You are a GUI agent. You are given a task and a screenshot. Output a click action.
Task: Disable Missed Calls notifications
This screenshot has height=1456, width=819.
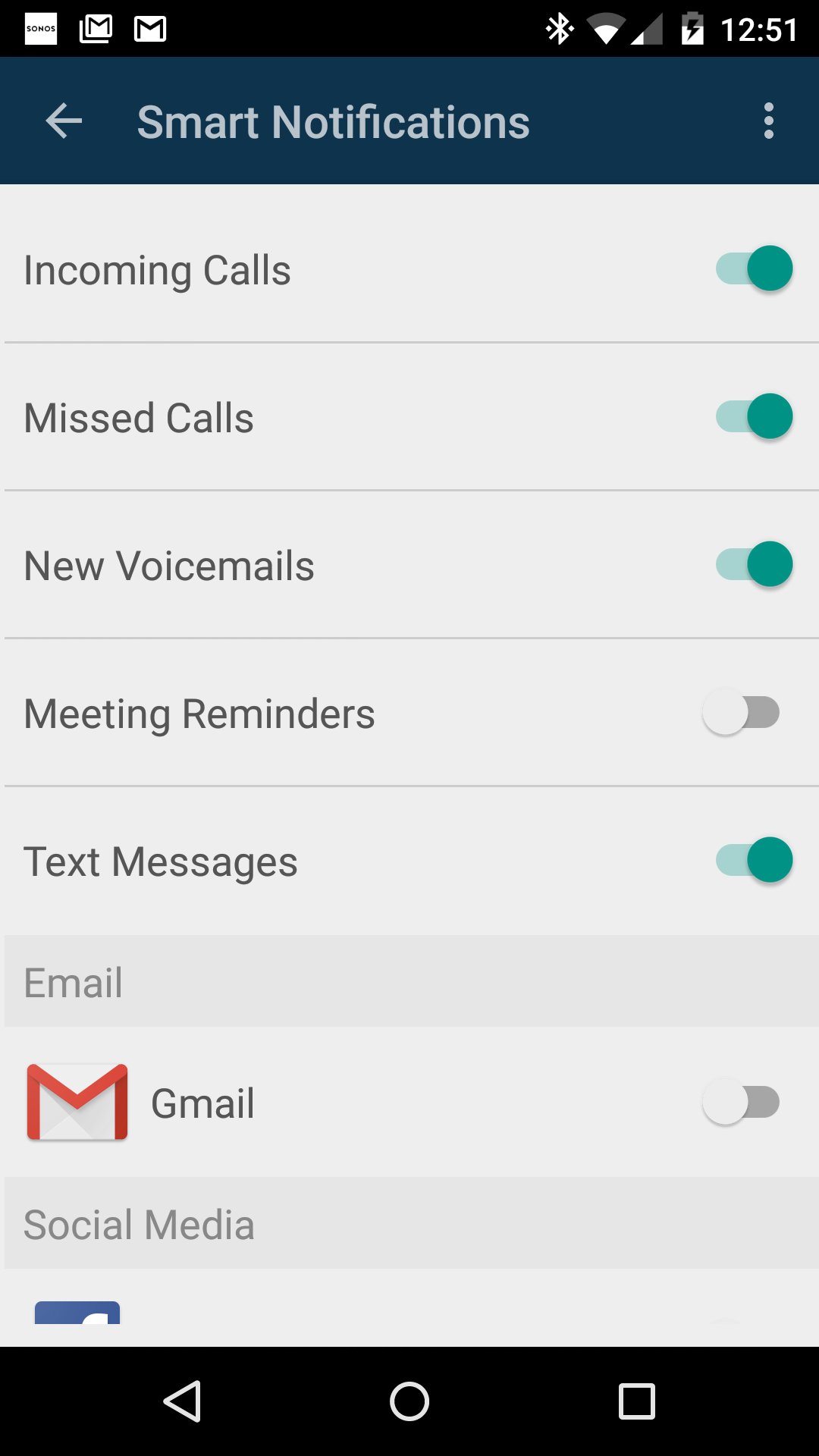click(x=754, y=417)
